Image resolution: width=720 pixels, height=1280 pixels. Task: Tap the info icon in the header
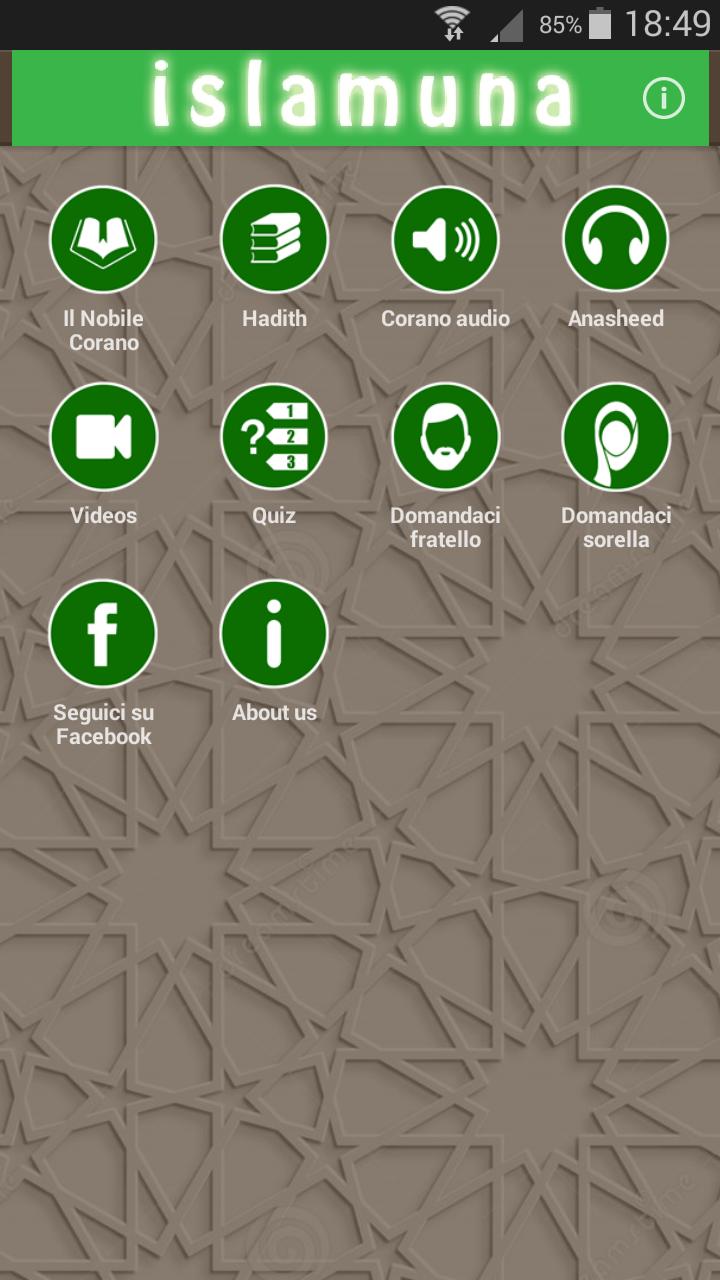(663, 98)
